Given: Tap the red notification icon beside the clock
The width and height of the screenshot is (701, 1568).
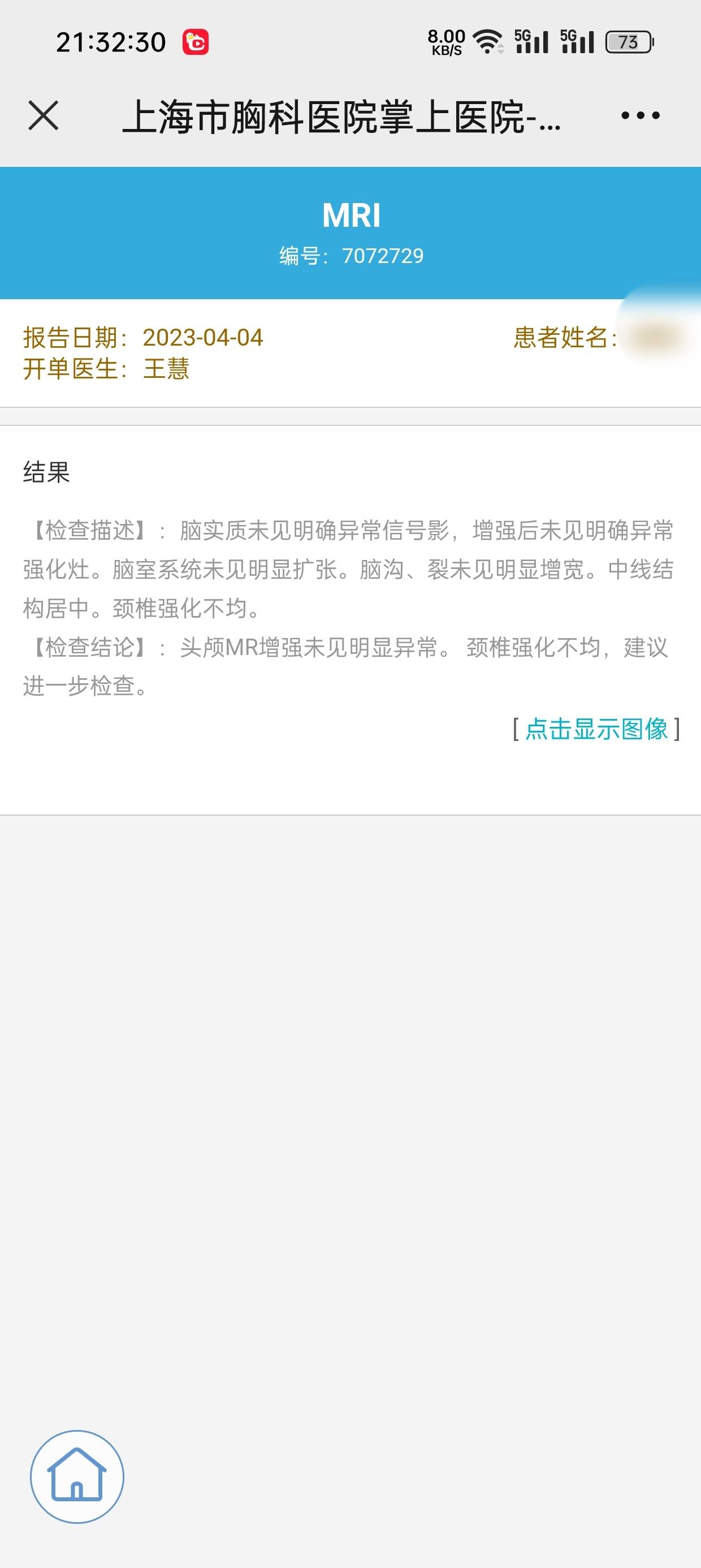Looking at the screenshot, I should coord(196,41).
